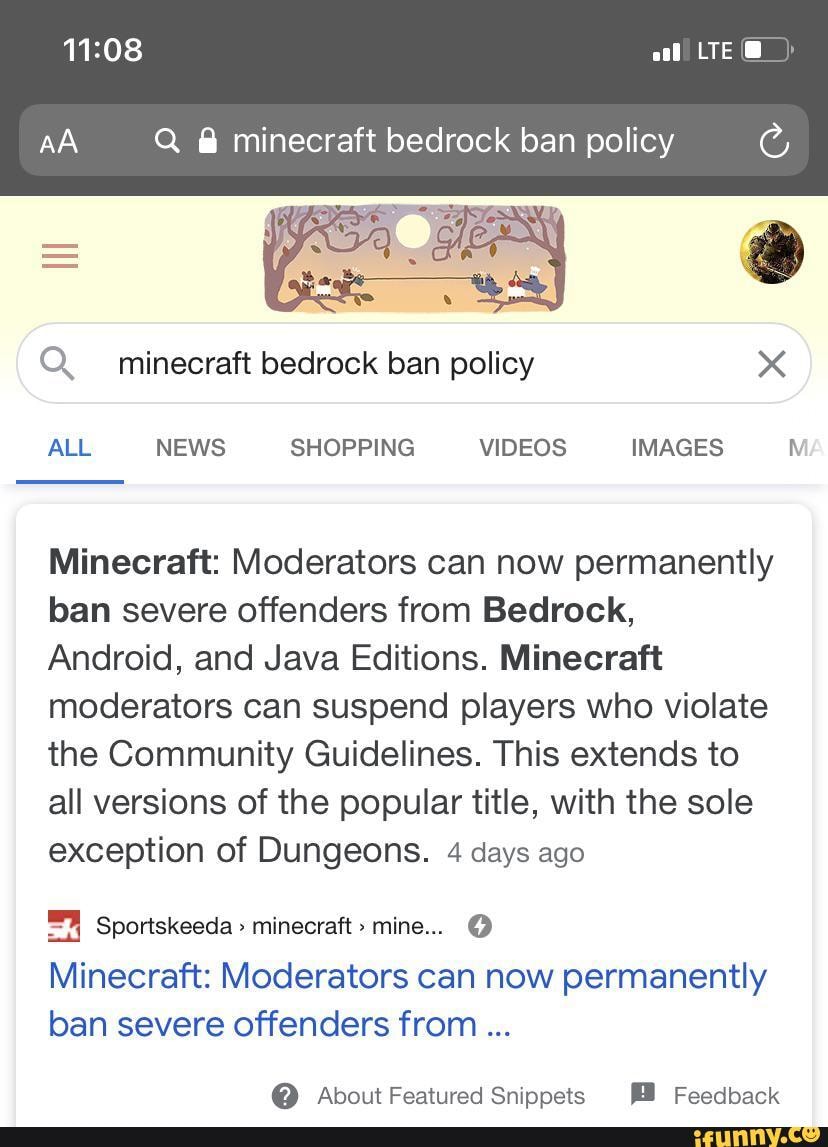Tap the AMP lightning bolt icon
Image resolution: width=828 pixels, height=1147 pixels.
(x=481, y=925)
